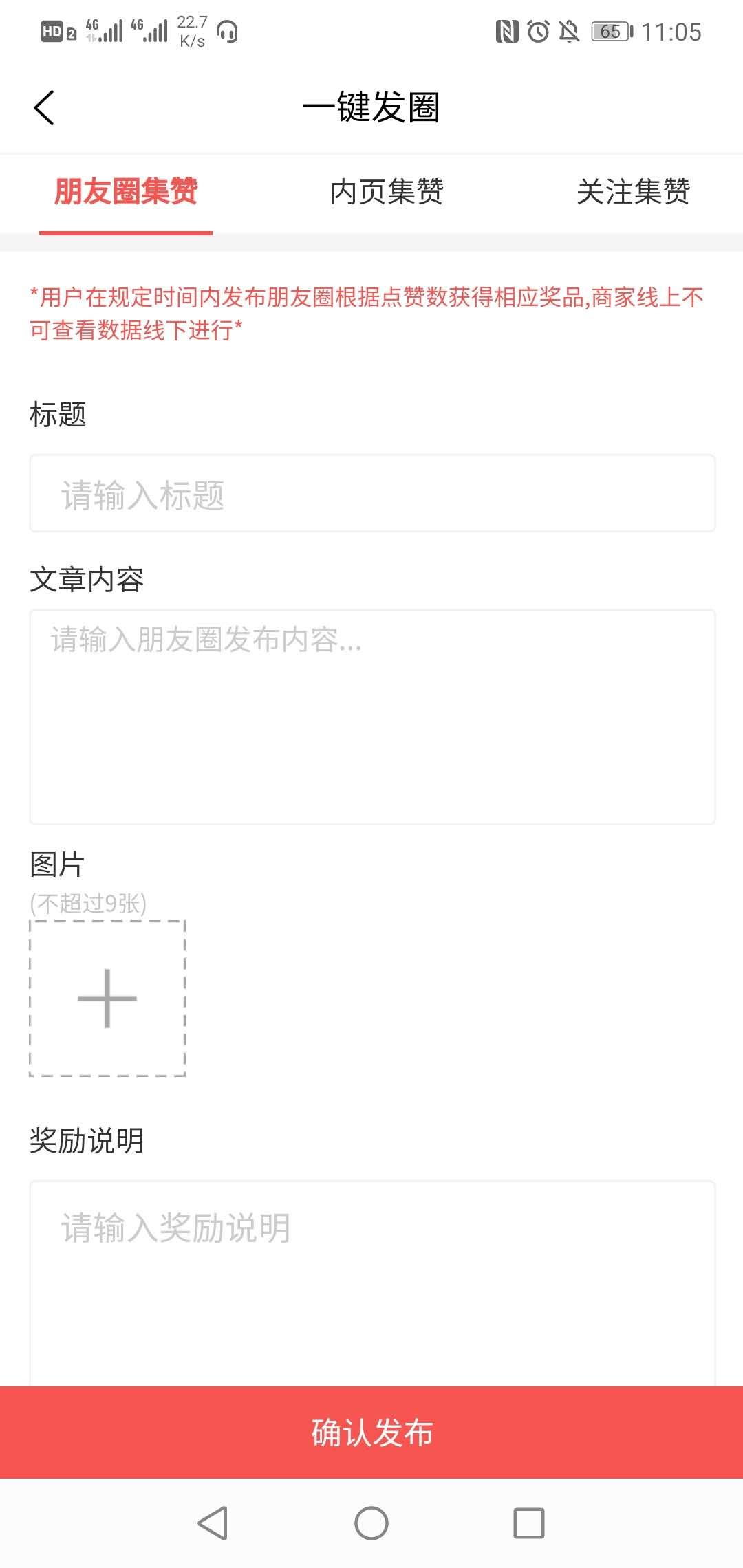The image size is (743, 1568).
Task: Tap the back arrow to exit 一键发圈
Action: pos(43,107)
